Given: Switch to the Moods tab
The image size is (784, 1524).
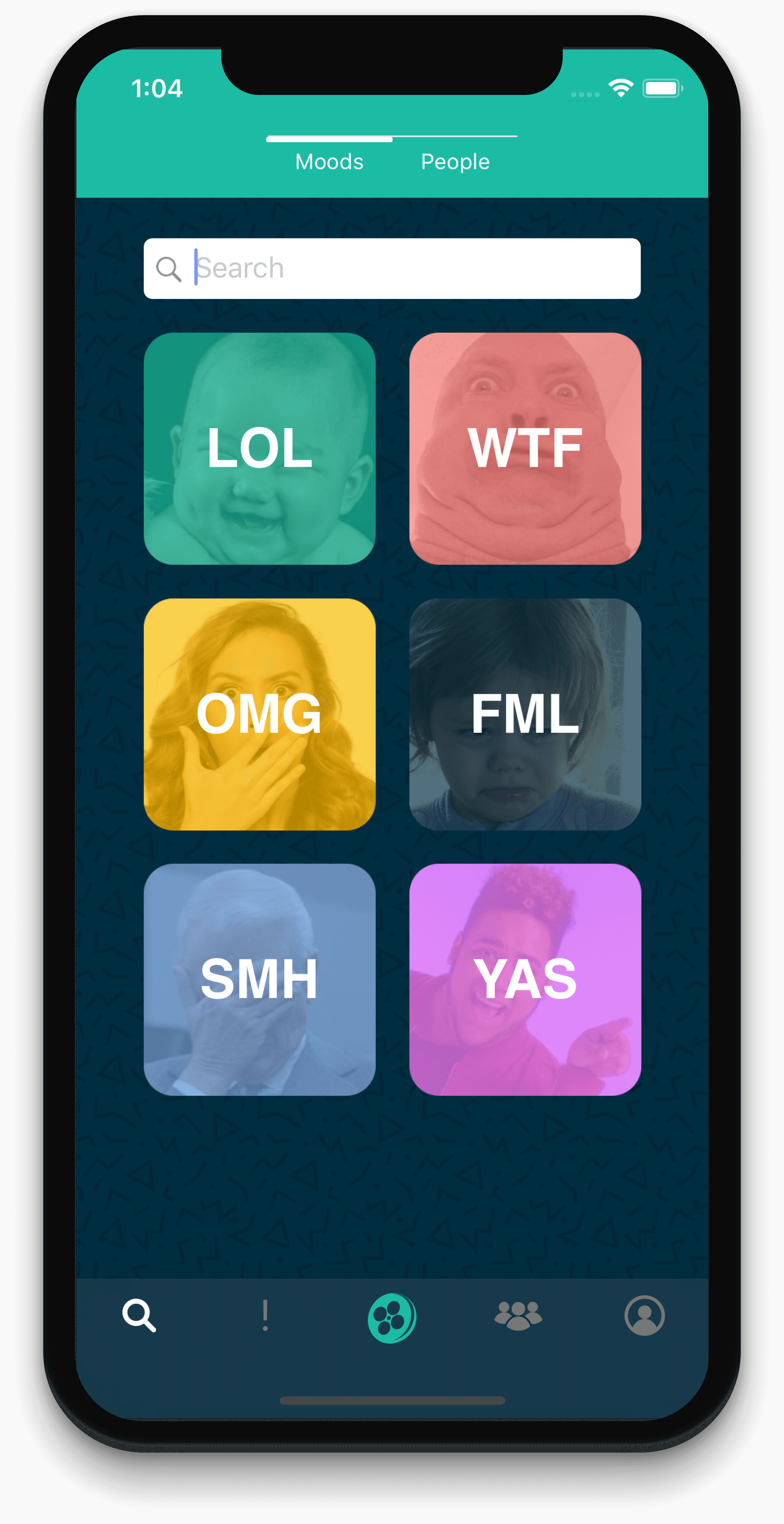Looking at the screenshot, I should click(329, 162).
